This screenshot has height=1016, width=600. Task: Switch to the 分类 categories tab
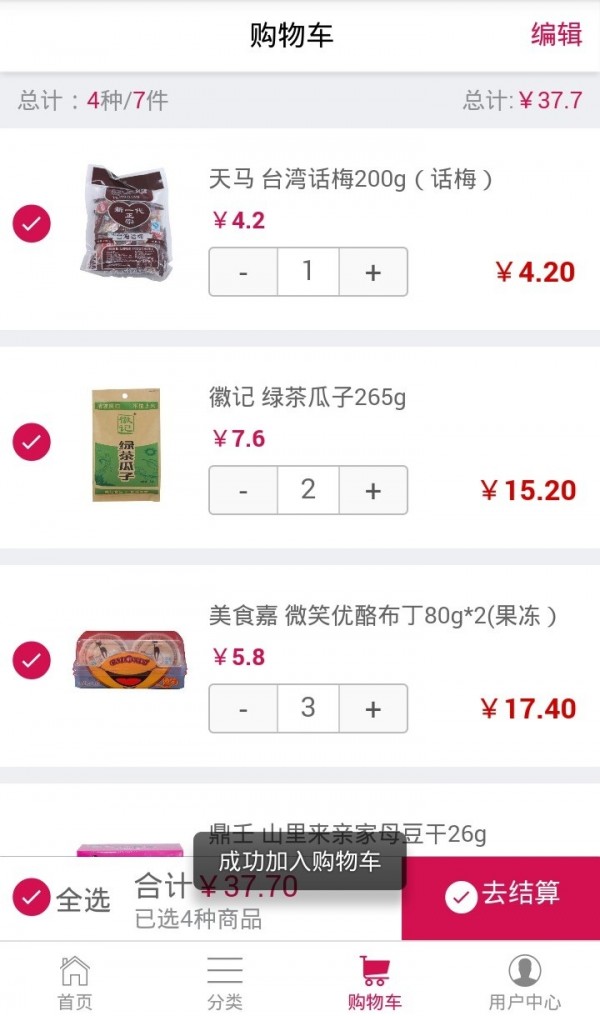(225, 981)
